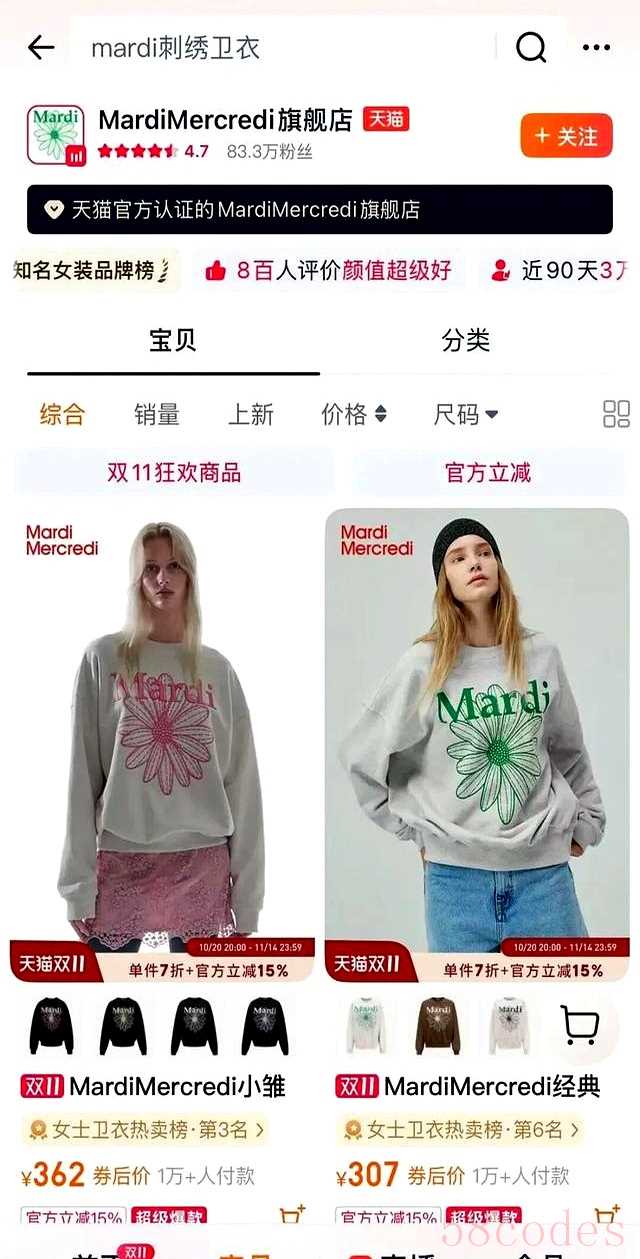The image size is (640, 1259).
Task: Sort products by 销量
Action: pos(157,414)
